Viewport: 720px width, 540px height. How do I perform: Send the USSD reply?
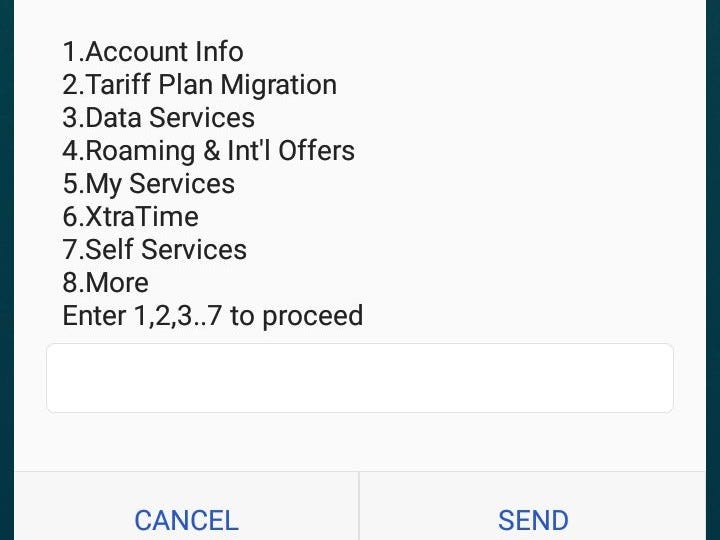point(533,519)
